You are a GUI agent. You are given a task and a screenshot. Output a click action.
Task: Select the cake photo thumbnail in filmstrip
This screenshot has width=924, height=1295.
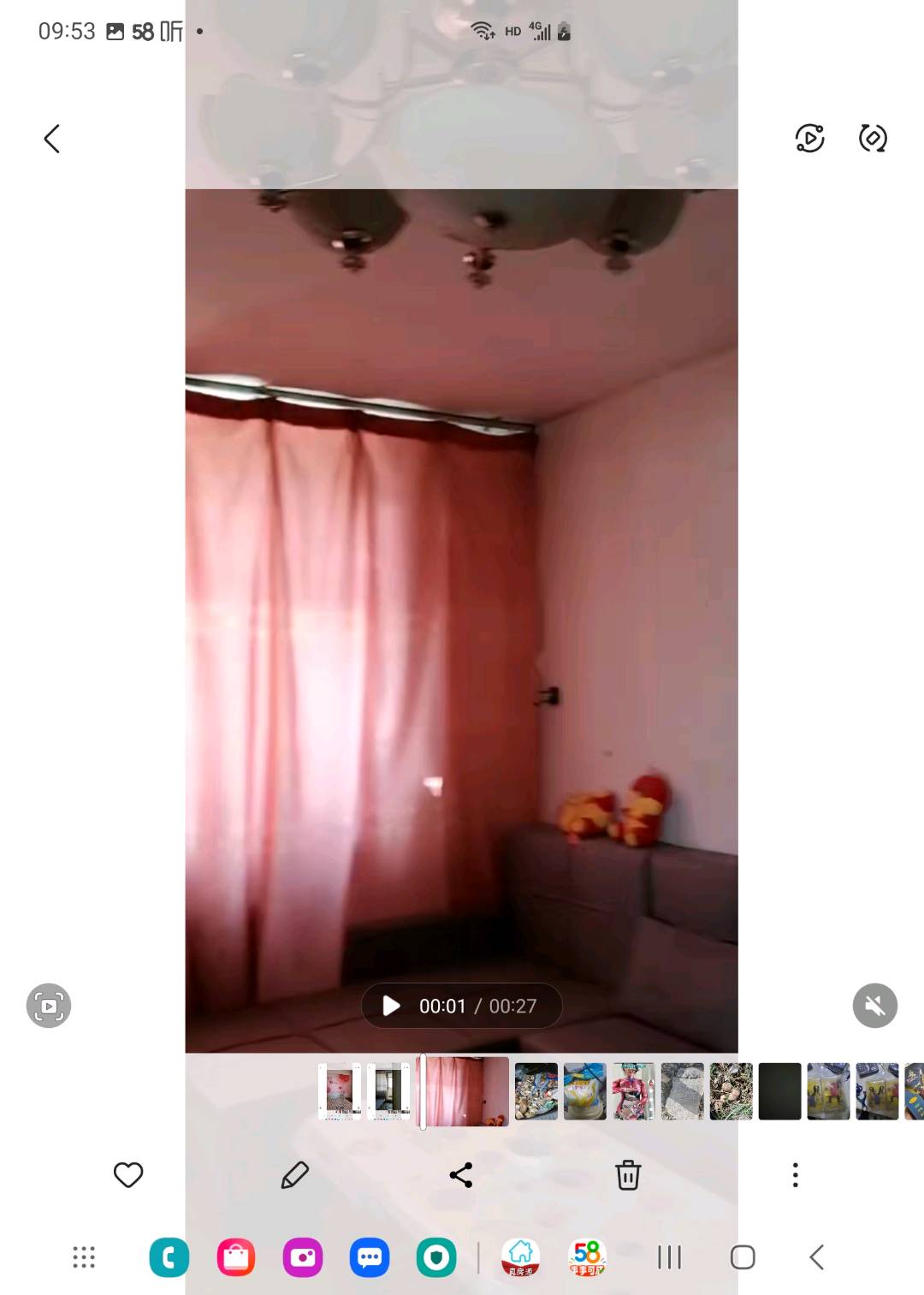point(583,1090)
